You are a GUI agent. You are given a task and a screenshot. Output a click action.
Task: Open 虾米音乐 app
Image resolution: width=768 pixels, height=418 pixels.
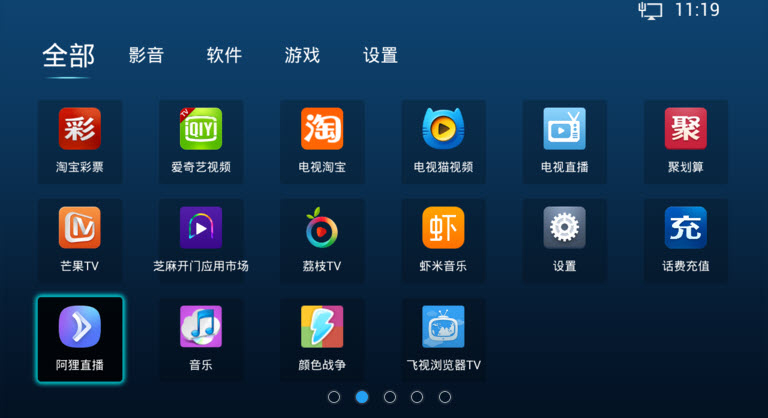pyautogui.click(x=443, y=240)
